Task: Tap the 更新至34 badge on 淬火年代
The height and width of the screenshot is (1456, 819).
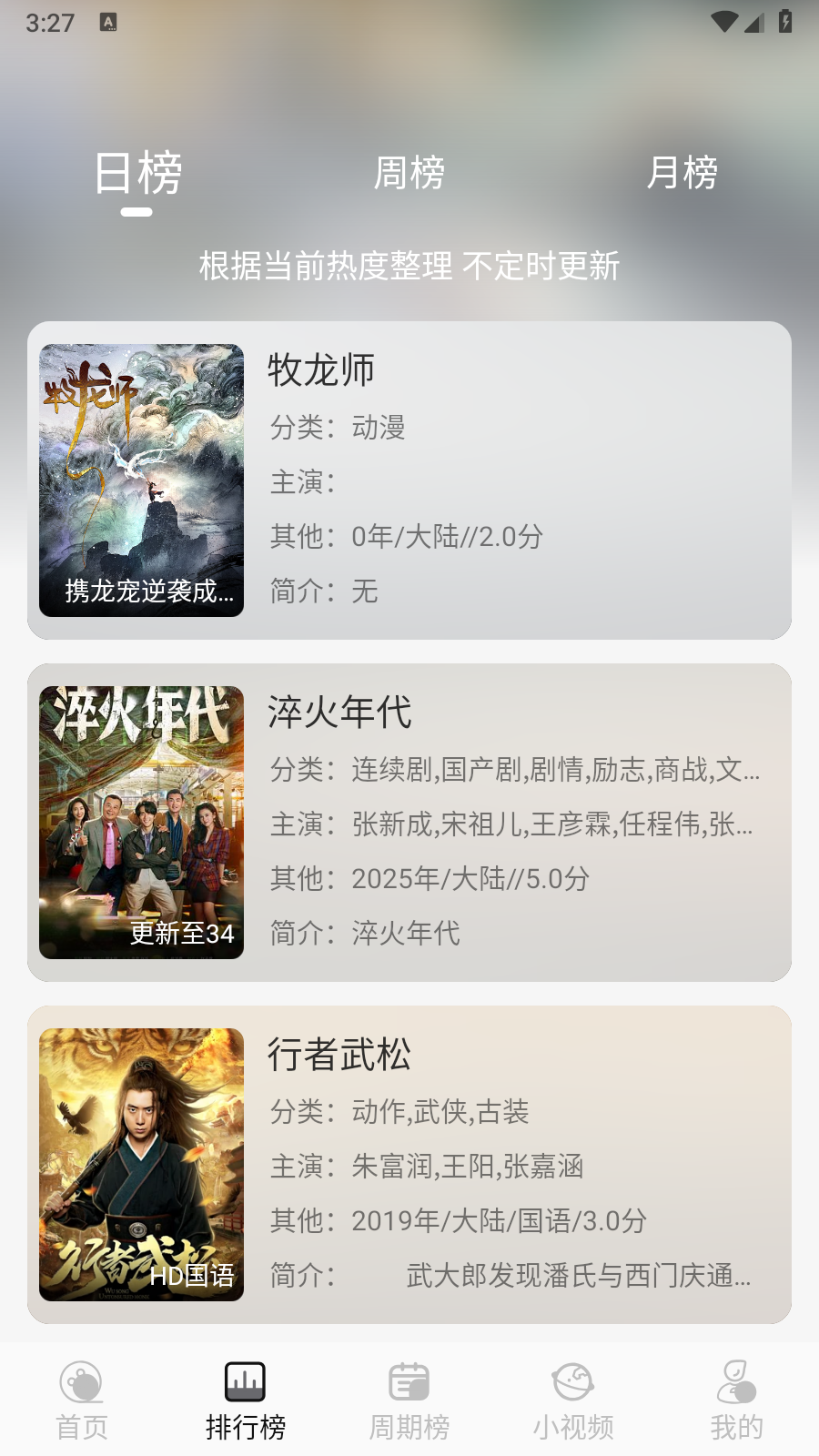Action: tap(179, 934)
